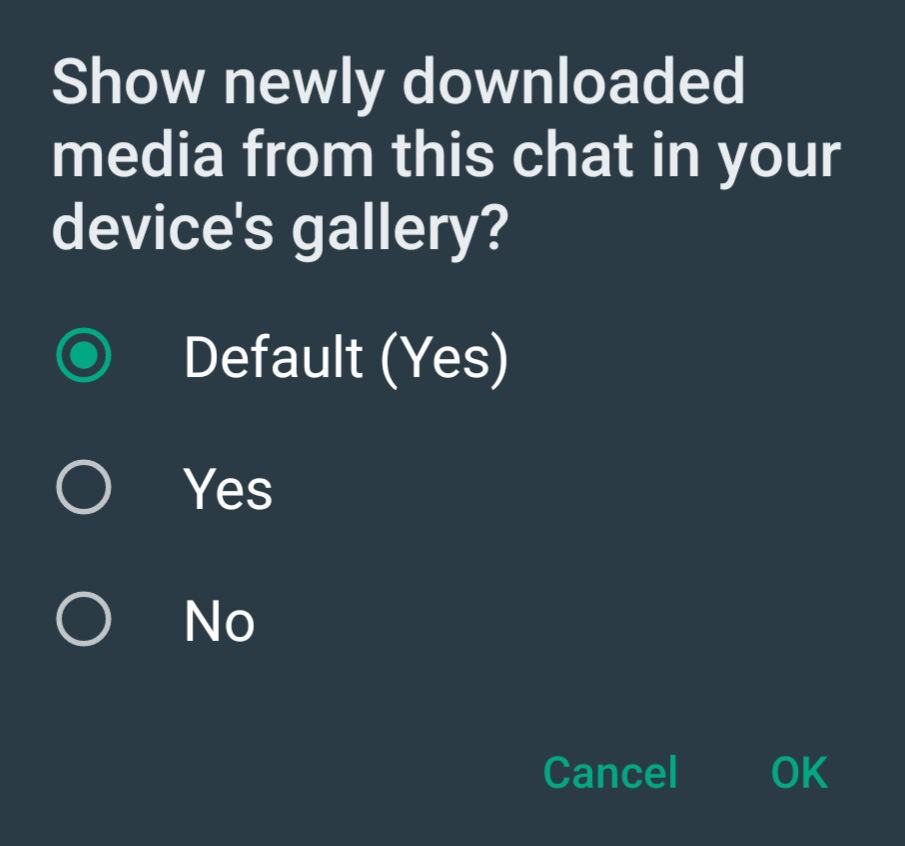Choose the Yes radio button
Screen dimensions: 905x846
pos(84,489)
